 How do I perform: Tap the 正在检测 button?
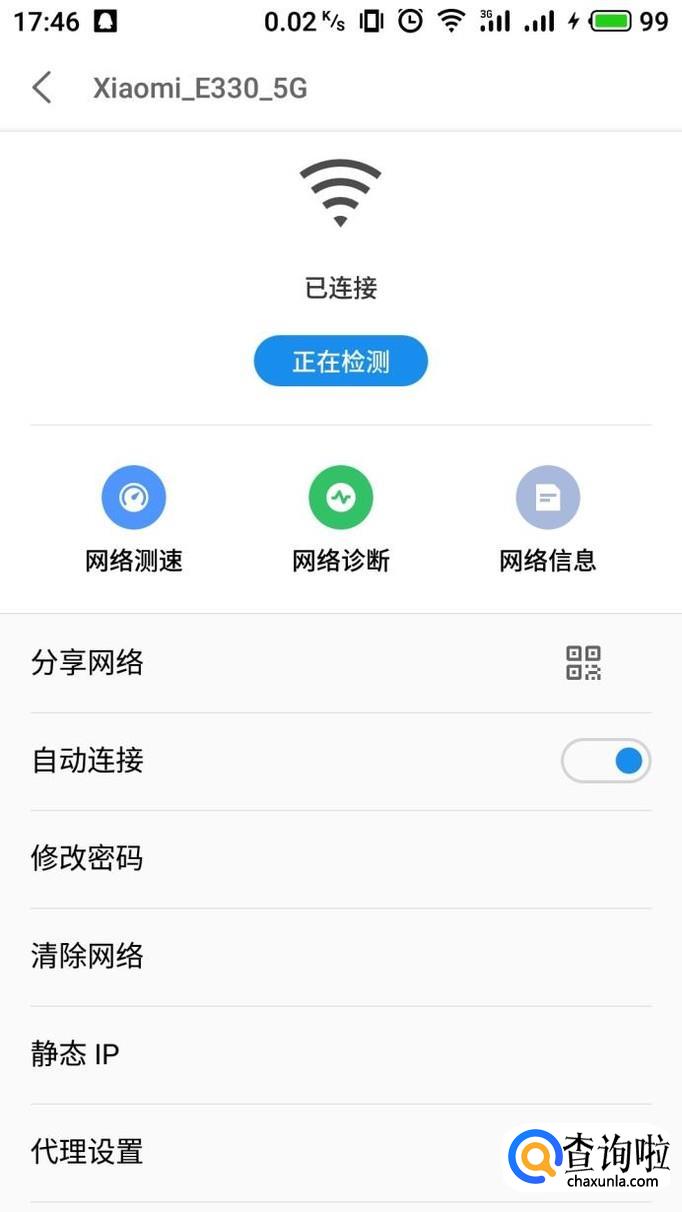tap(341, 361)
